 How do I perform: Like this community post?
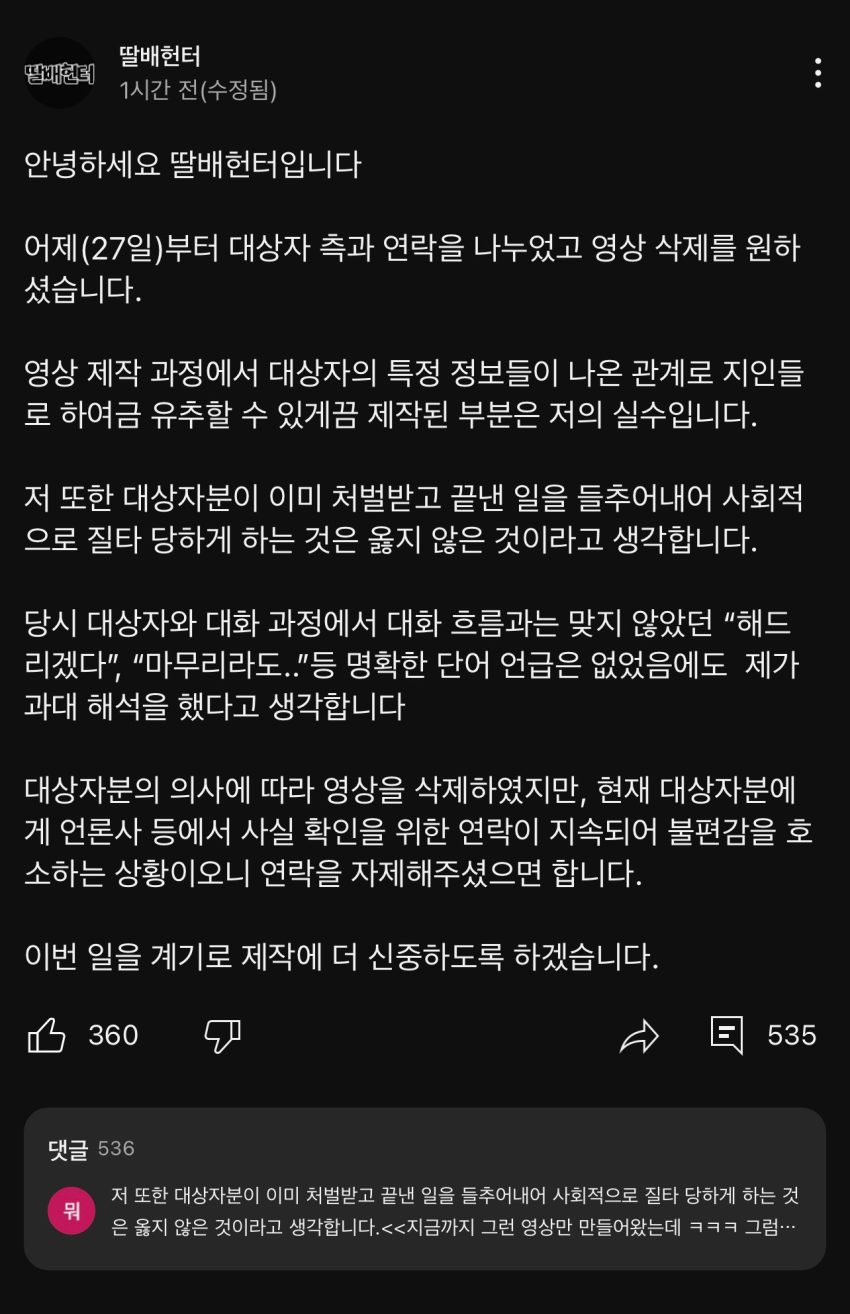click(46, 1035)
